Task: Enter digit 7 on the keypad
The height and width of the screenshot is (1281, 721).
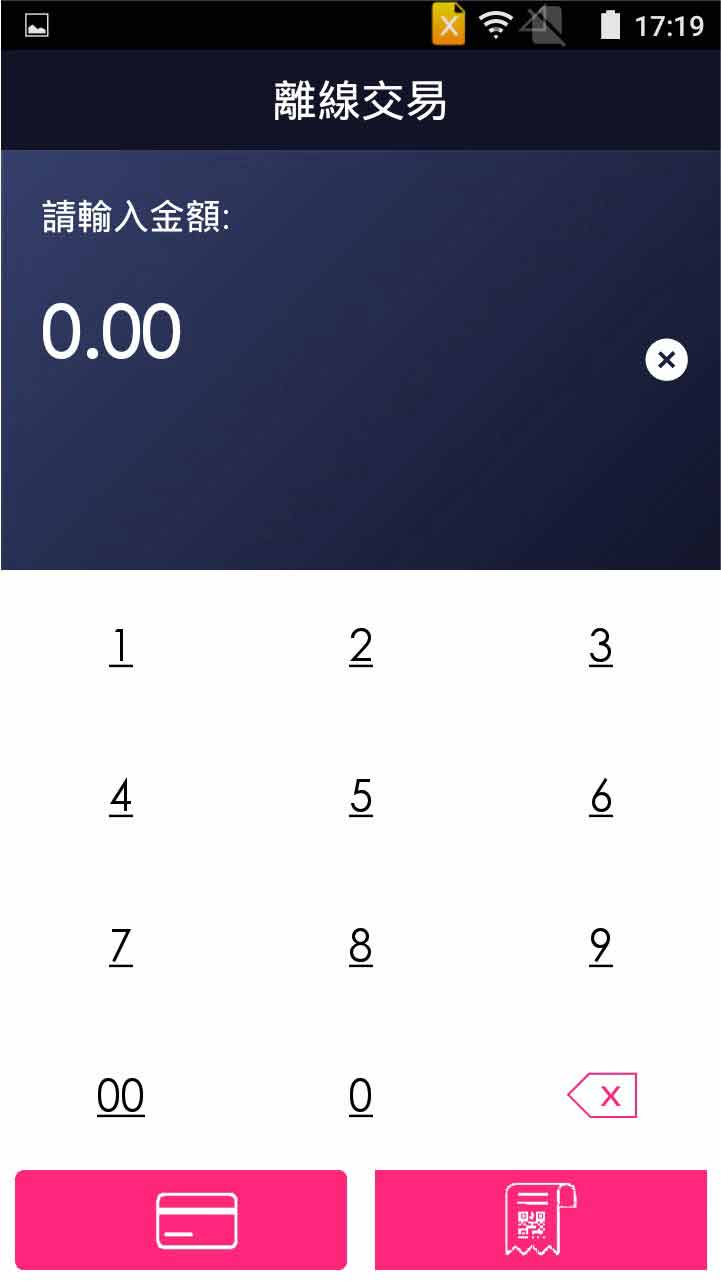Action: [121, 946]
